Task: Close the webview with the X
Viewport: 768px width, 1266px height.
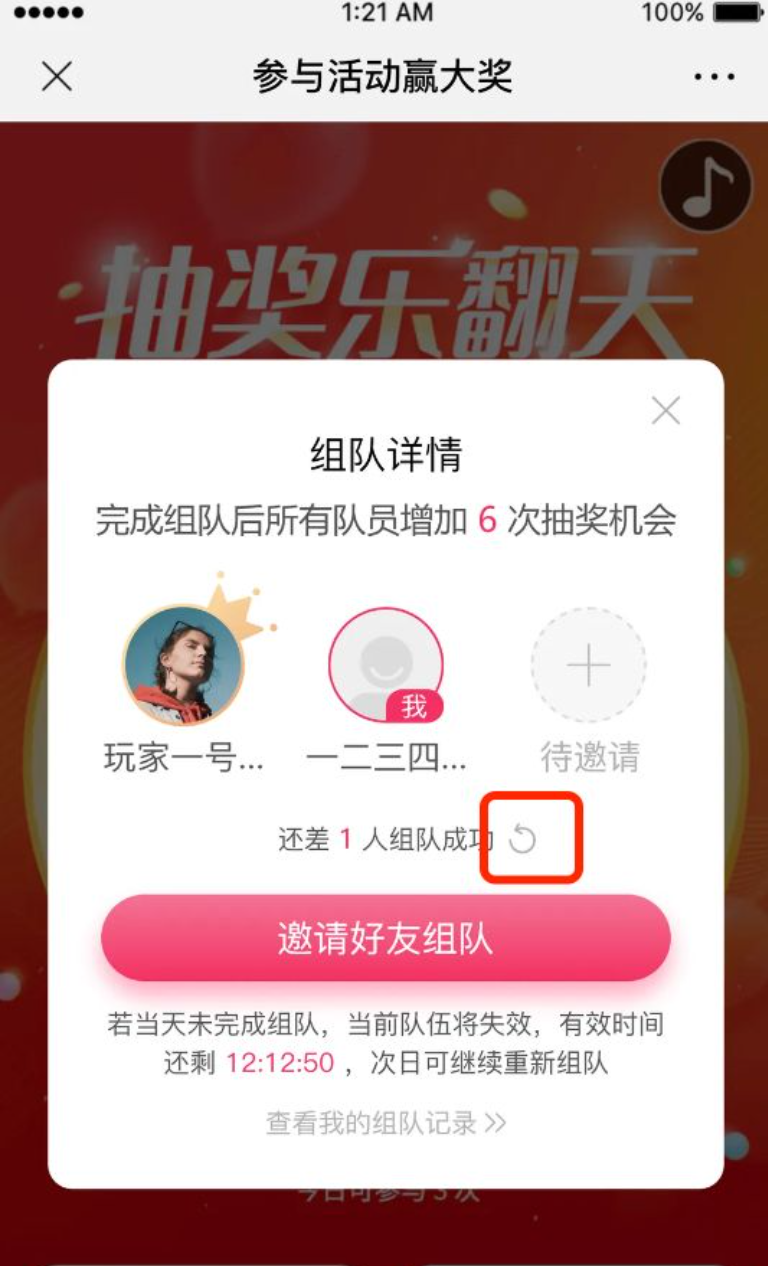Action: (x=57, y=76)
